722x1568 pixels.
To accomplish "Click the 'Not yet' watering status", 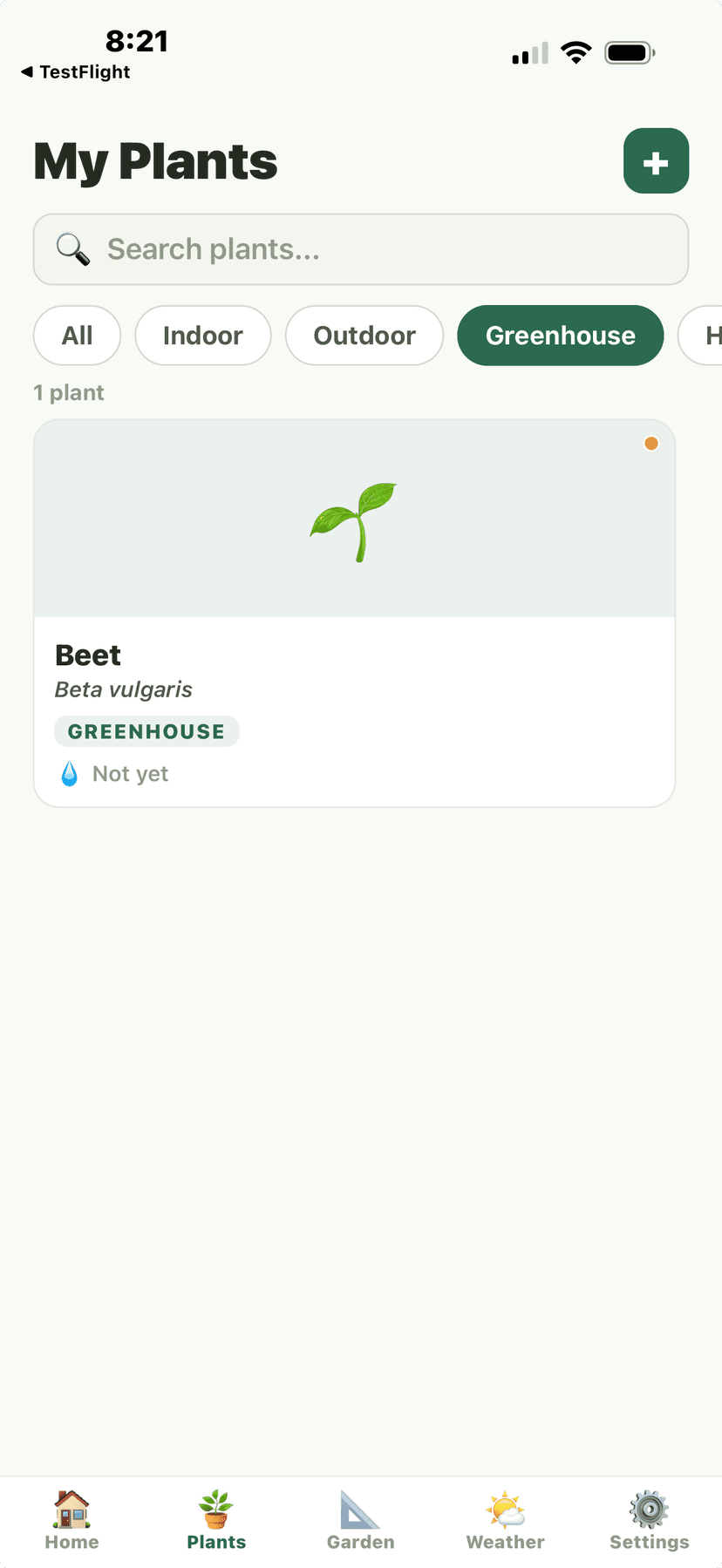I will coord(130,773).
